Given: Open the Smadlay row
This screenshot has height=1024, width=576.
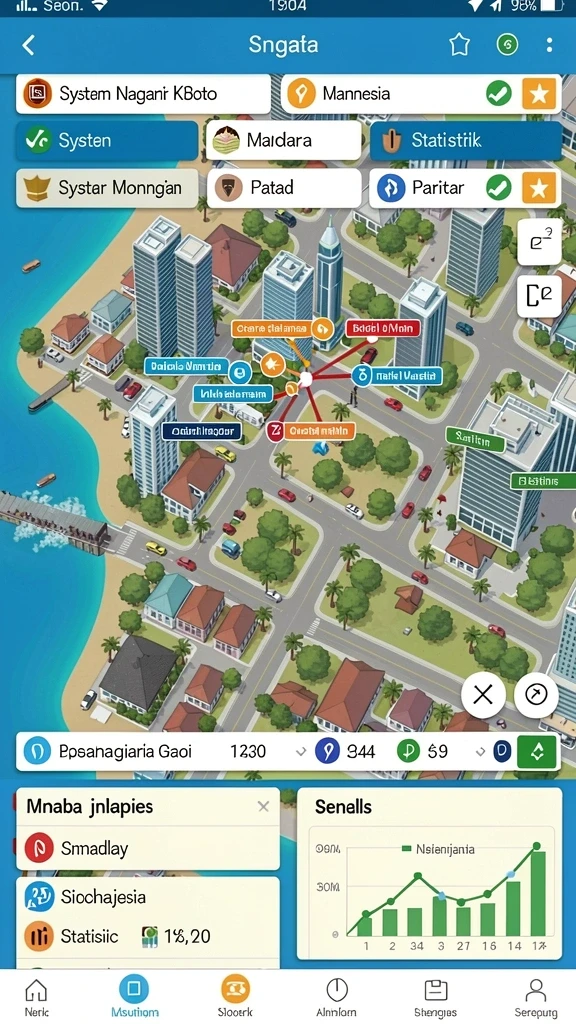Looking at the screenshot, I should pyautogui.click(x=148, y=848).
